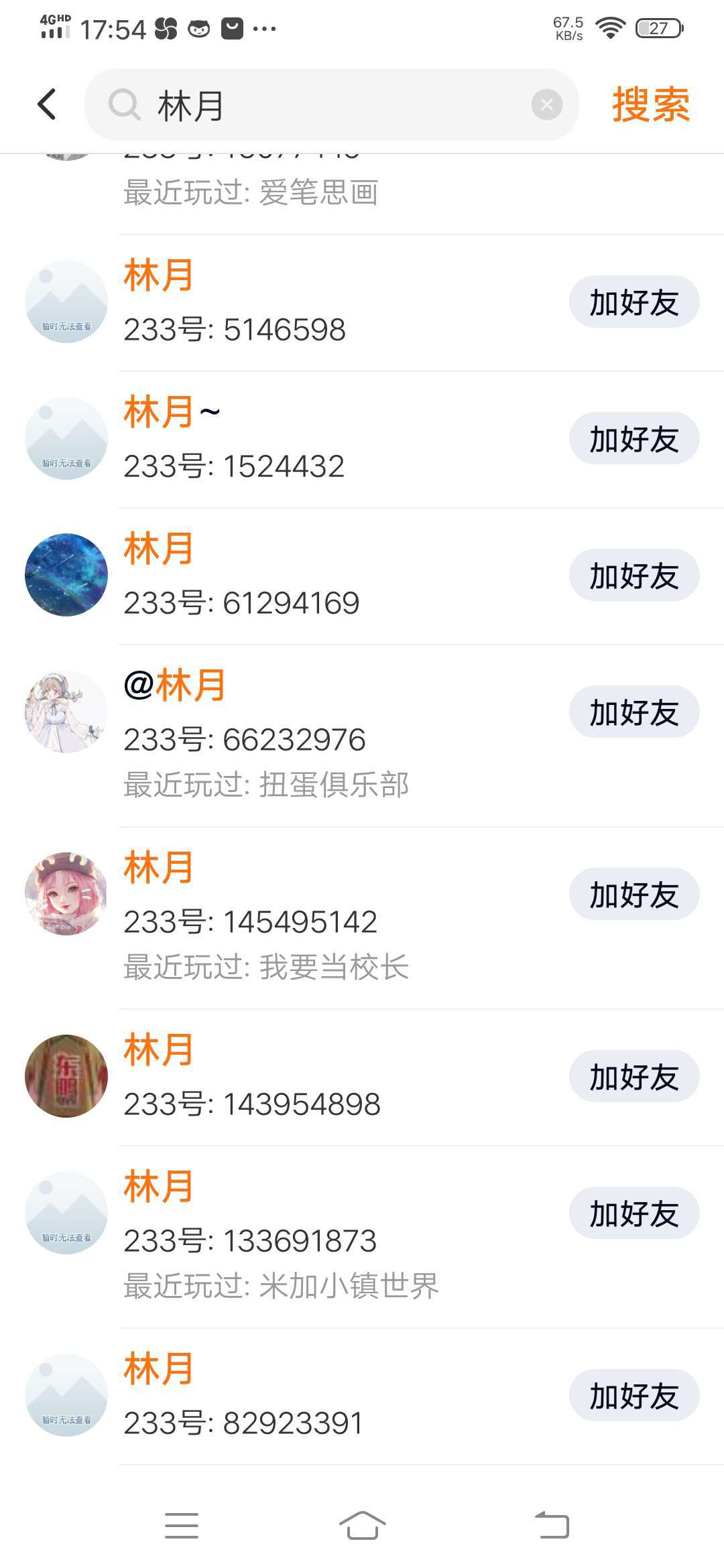Tap the orange 搜索 button
The height and width of the screenshot is (1568, 724).
tap(650, 105)
